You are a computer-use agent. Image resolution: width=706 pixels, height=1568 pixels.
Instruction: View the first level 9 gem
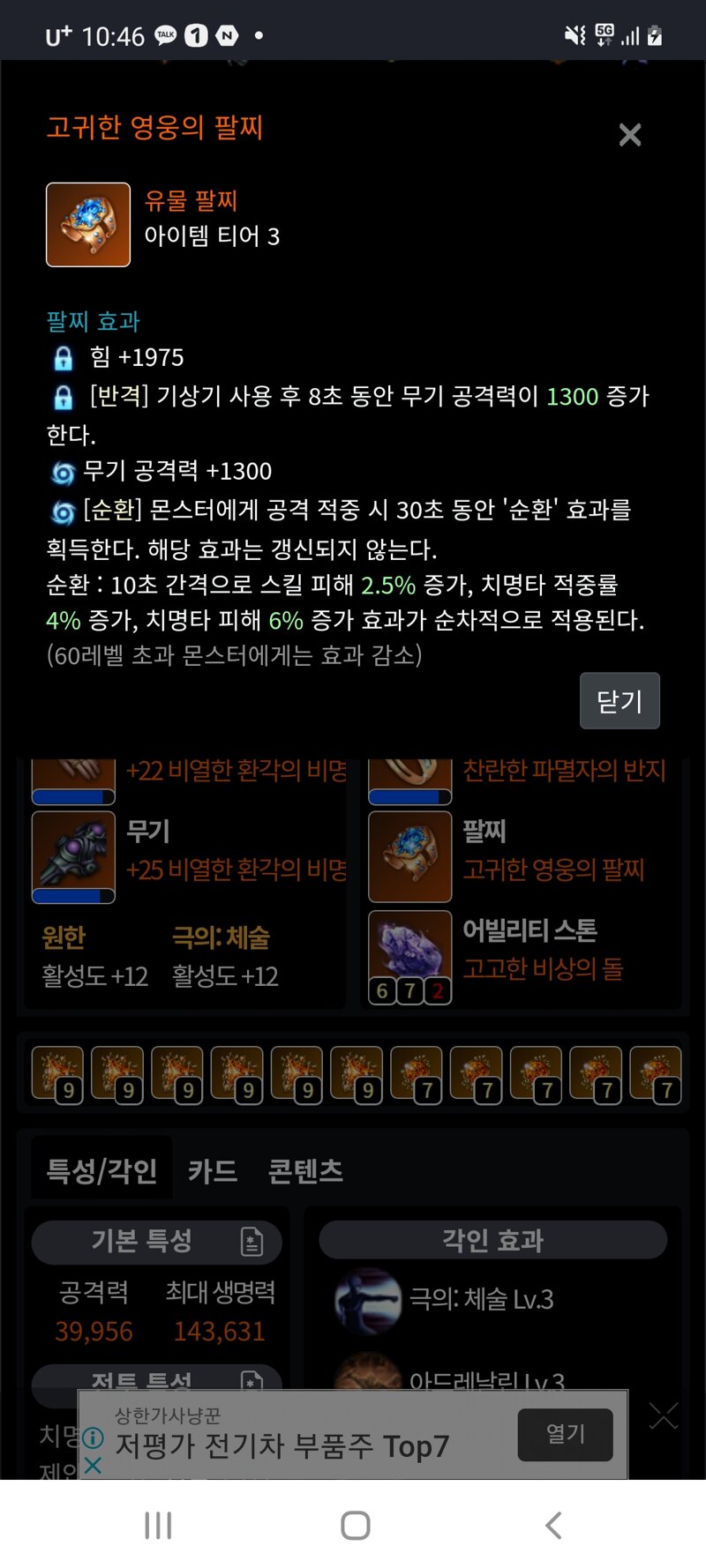click(x=58, y=1074)
